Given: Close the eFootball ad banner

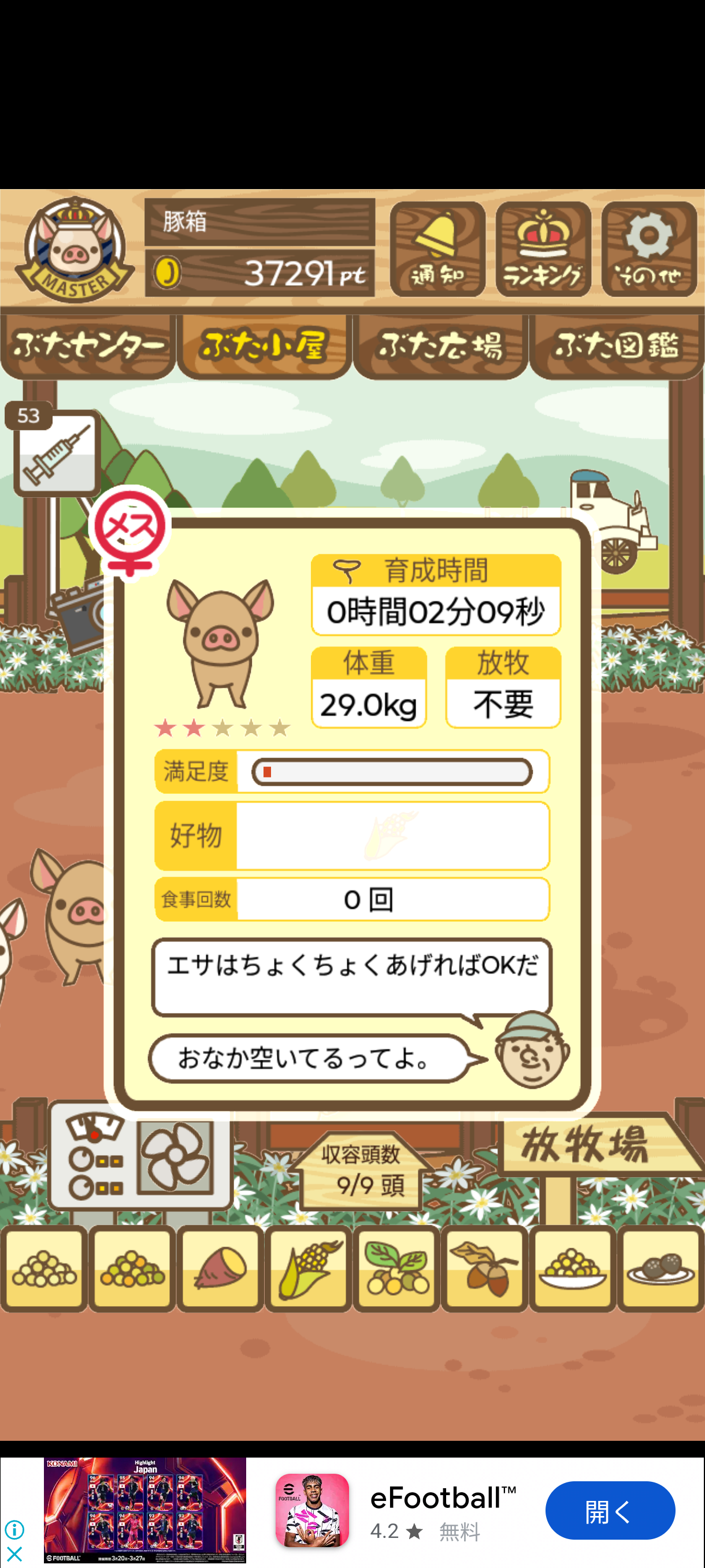Looking at the screenshot, I should [x=14, y=1553].
